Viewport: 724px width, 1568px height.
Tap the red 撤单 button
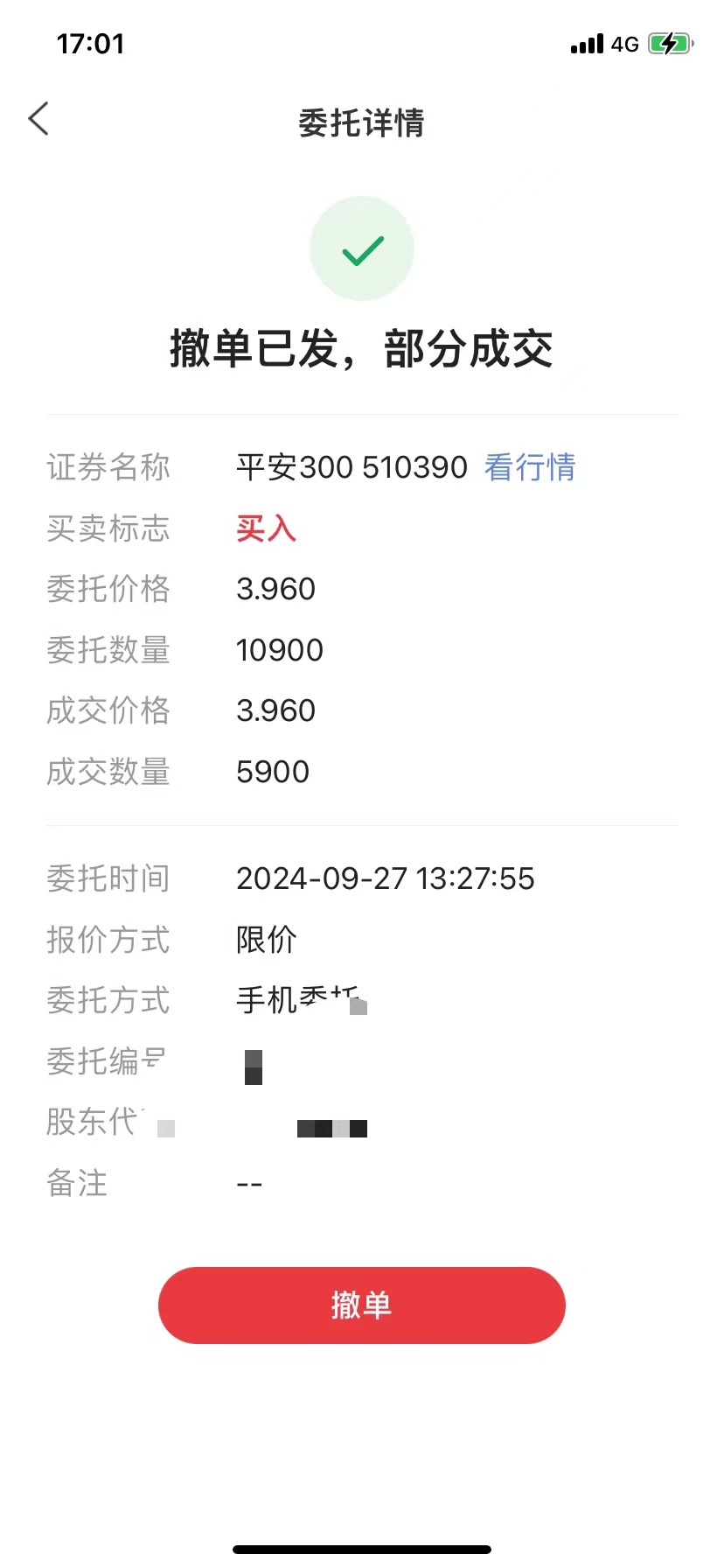(361, 1305)
